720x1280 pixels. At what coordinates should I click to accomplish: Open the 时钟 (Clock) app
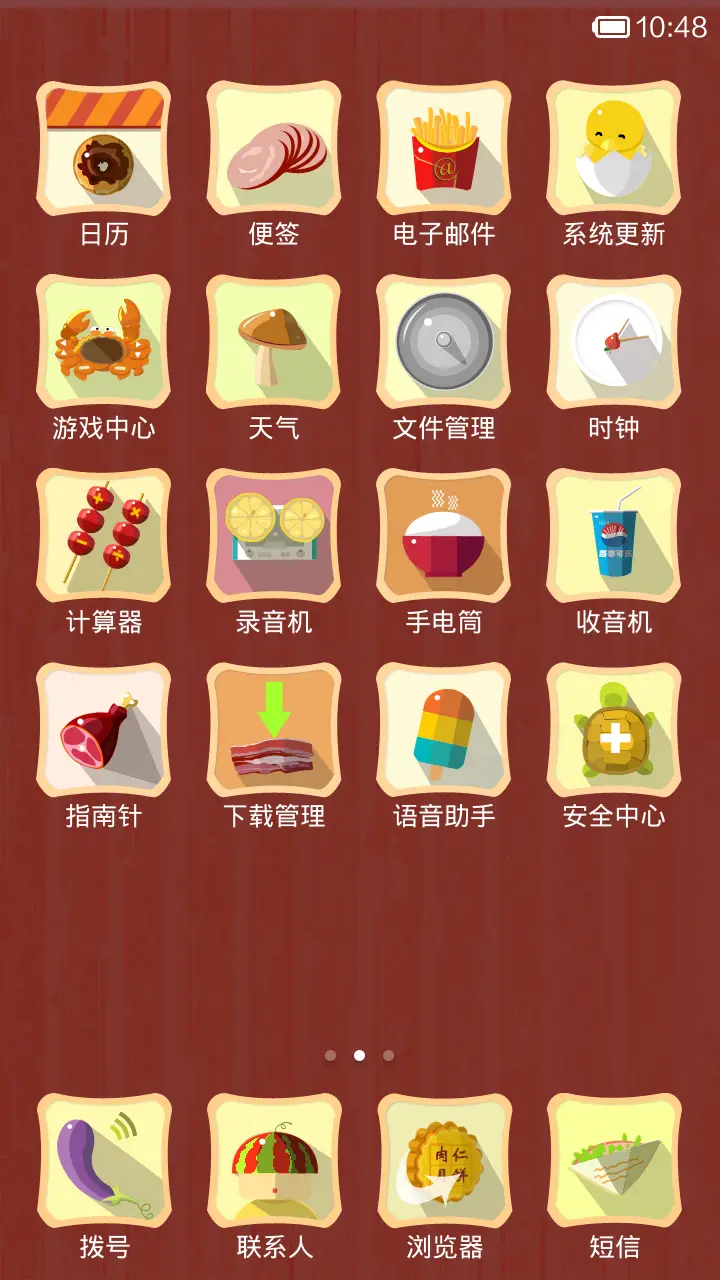(614, 342)
